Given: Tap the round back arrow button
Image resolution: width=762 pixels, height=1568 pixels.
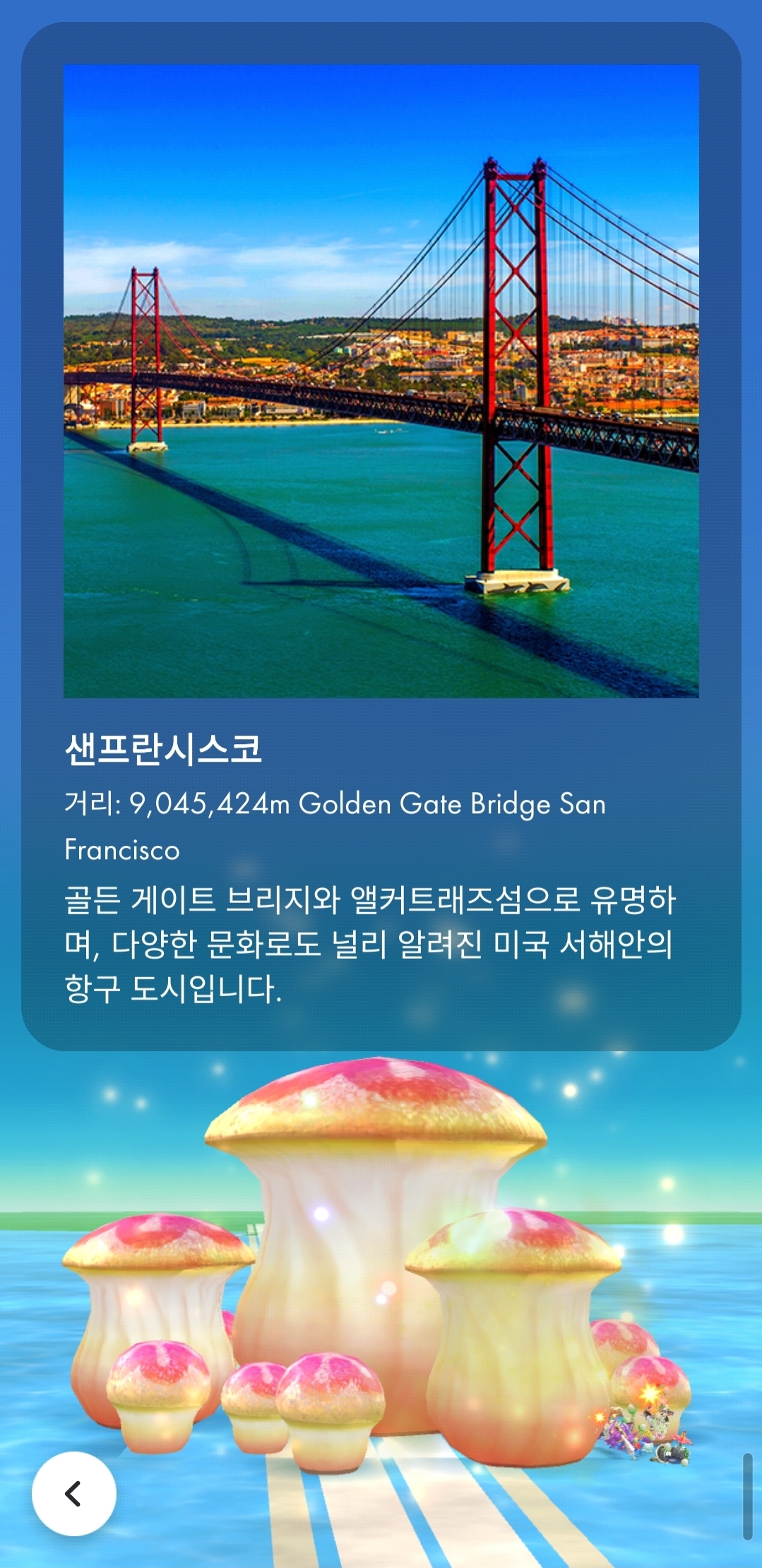Looking at the screenshot, I should click(74, 1493).
